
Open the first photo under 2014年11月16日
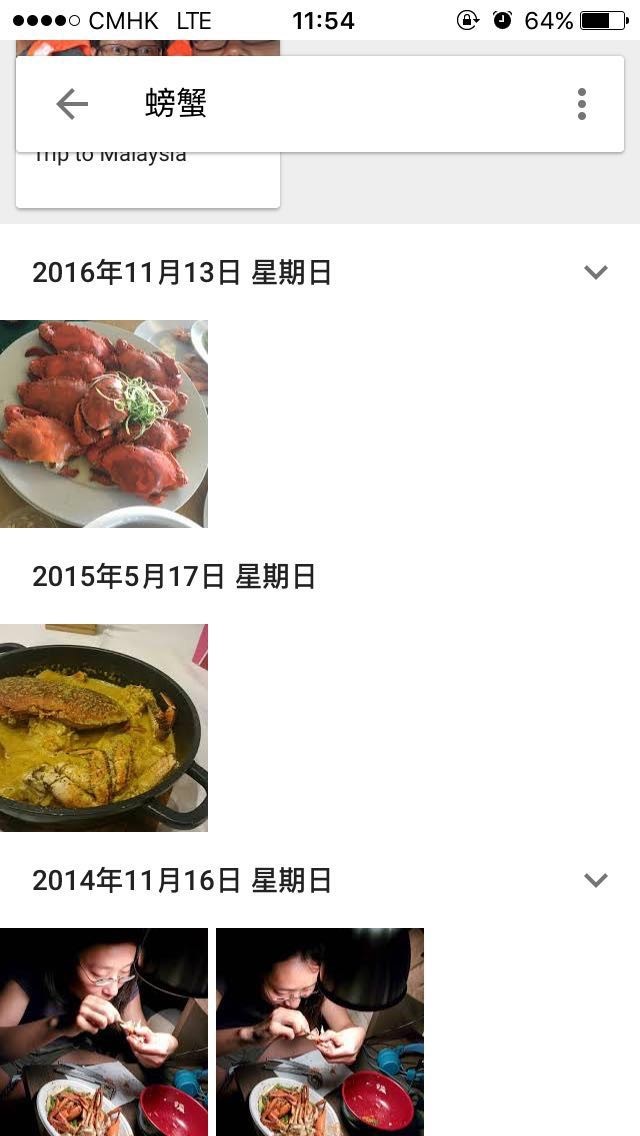coord(104,1032)
